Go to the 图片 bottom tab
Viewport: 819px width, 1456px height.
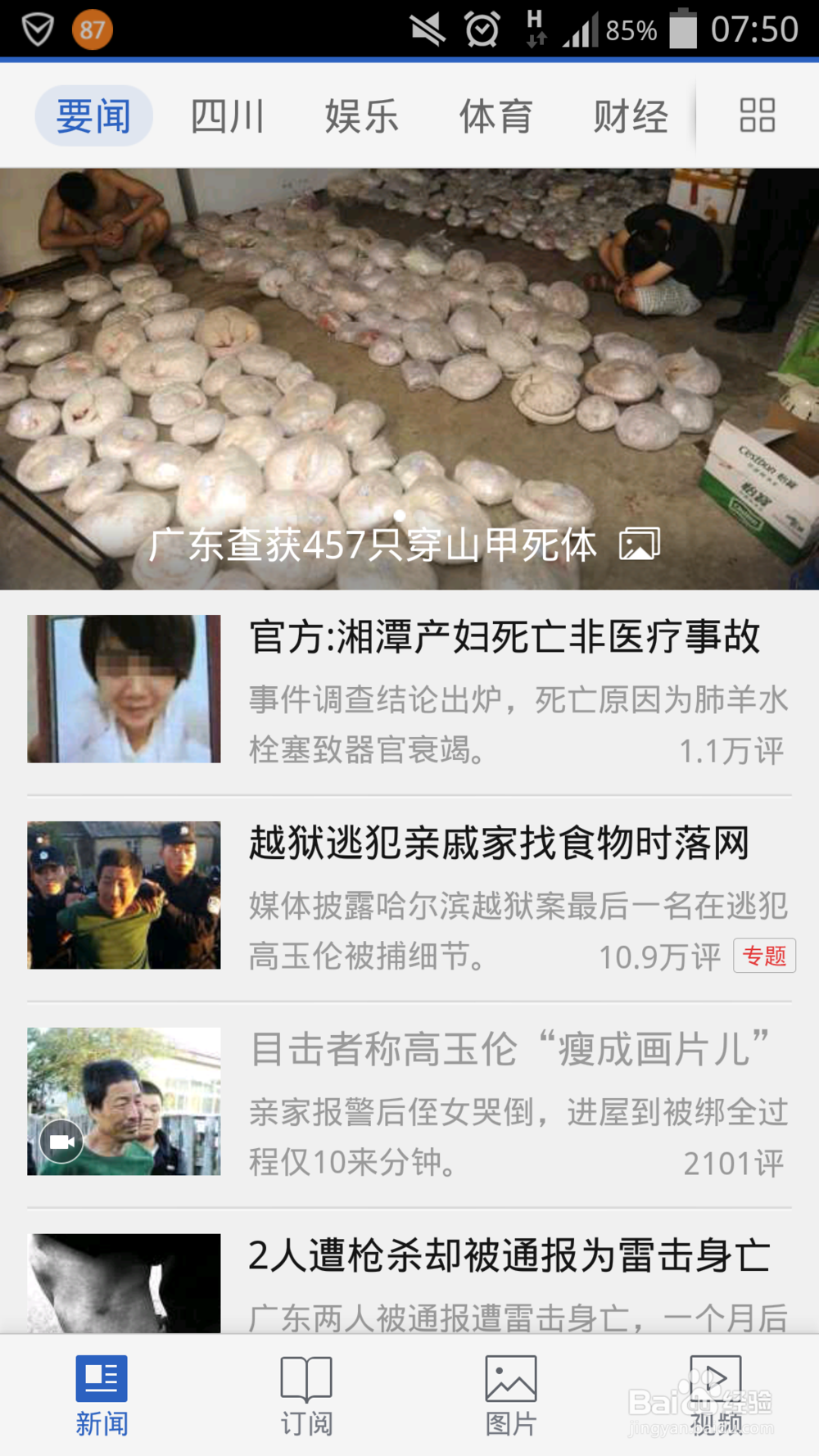[511, 1396]
